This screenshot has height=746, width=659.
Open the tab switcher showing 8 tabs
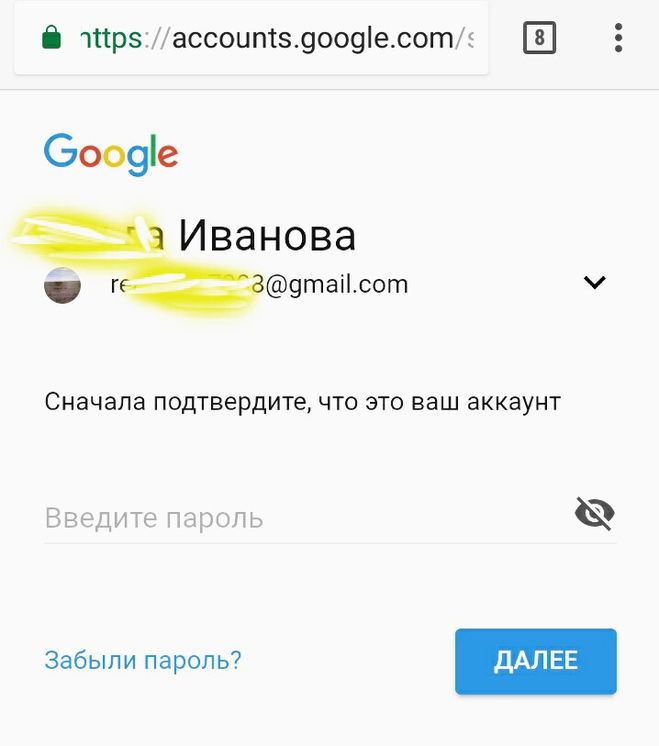(539, 39)
